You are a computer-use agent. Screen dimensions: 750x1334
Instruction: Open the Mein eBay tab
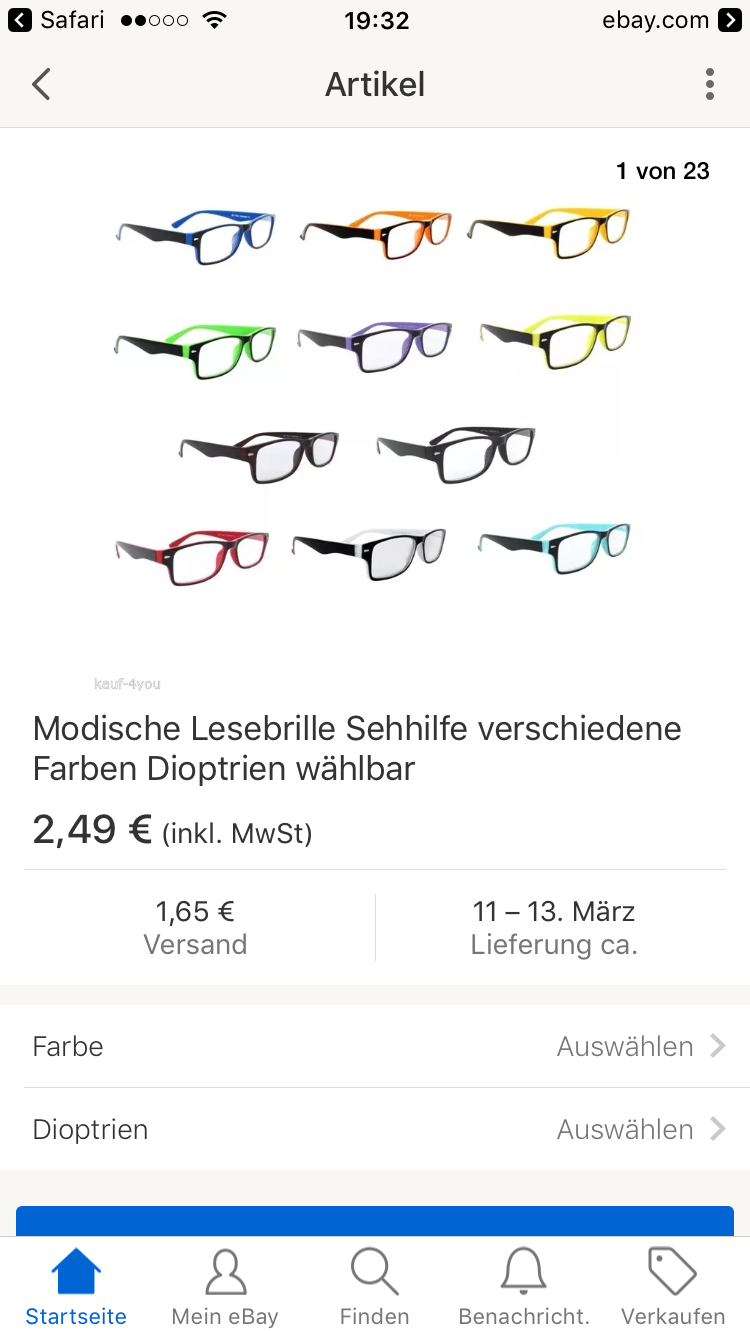pyautogui.click(x=225, y=1287)
